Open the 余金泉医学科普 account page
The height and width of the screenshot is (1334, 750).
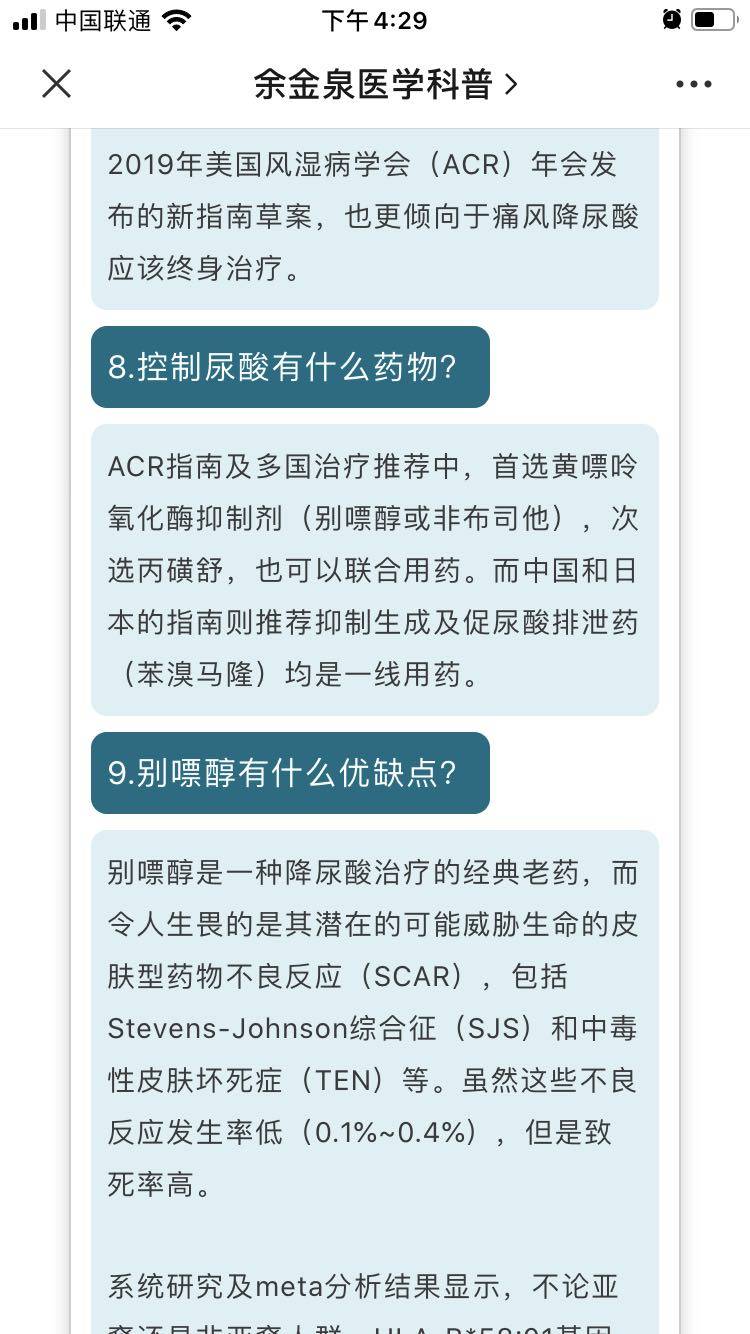386,84
